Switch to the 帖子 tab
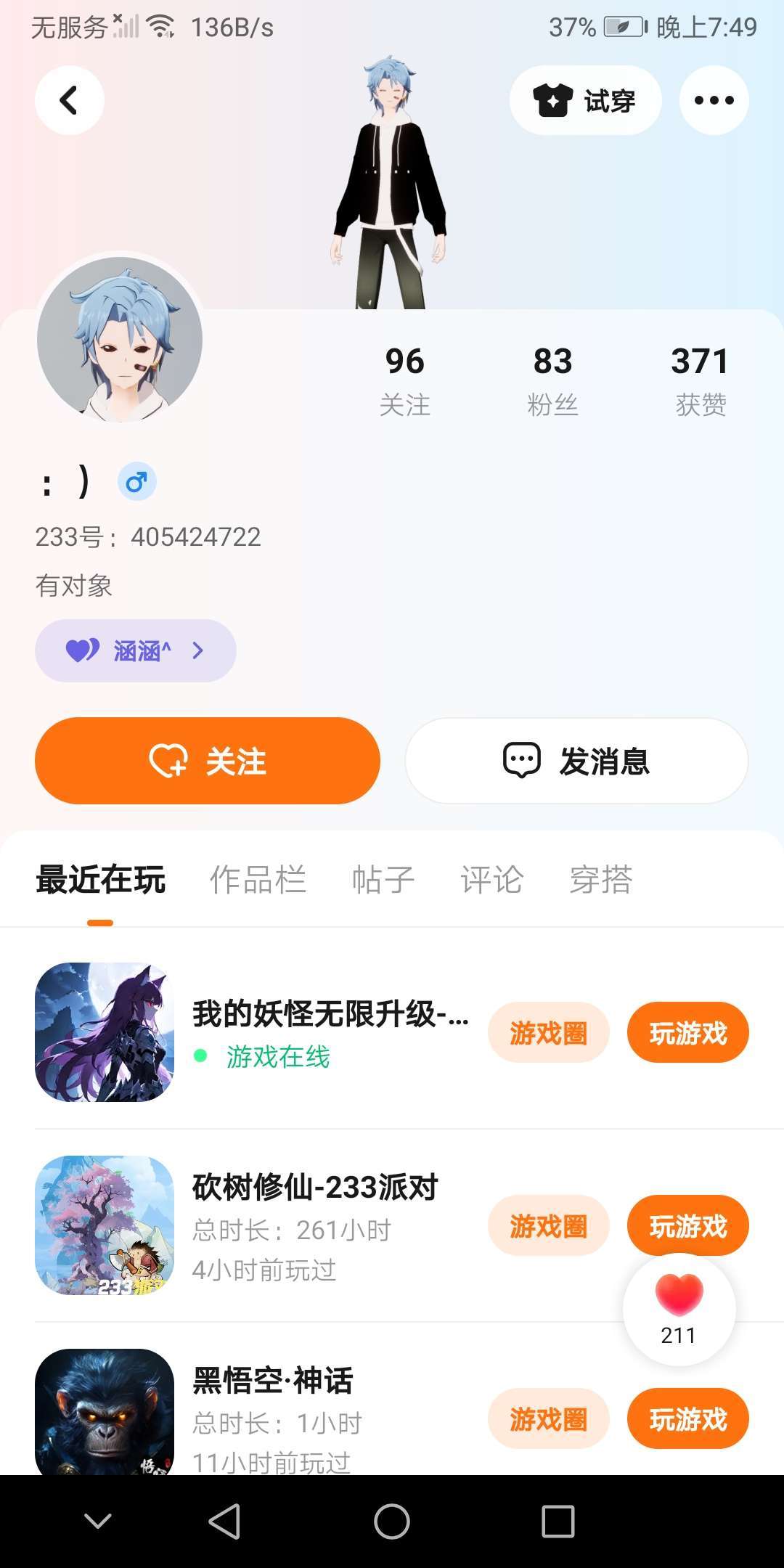This screenshot has height=1568, width=784. (x=383, y=880)
